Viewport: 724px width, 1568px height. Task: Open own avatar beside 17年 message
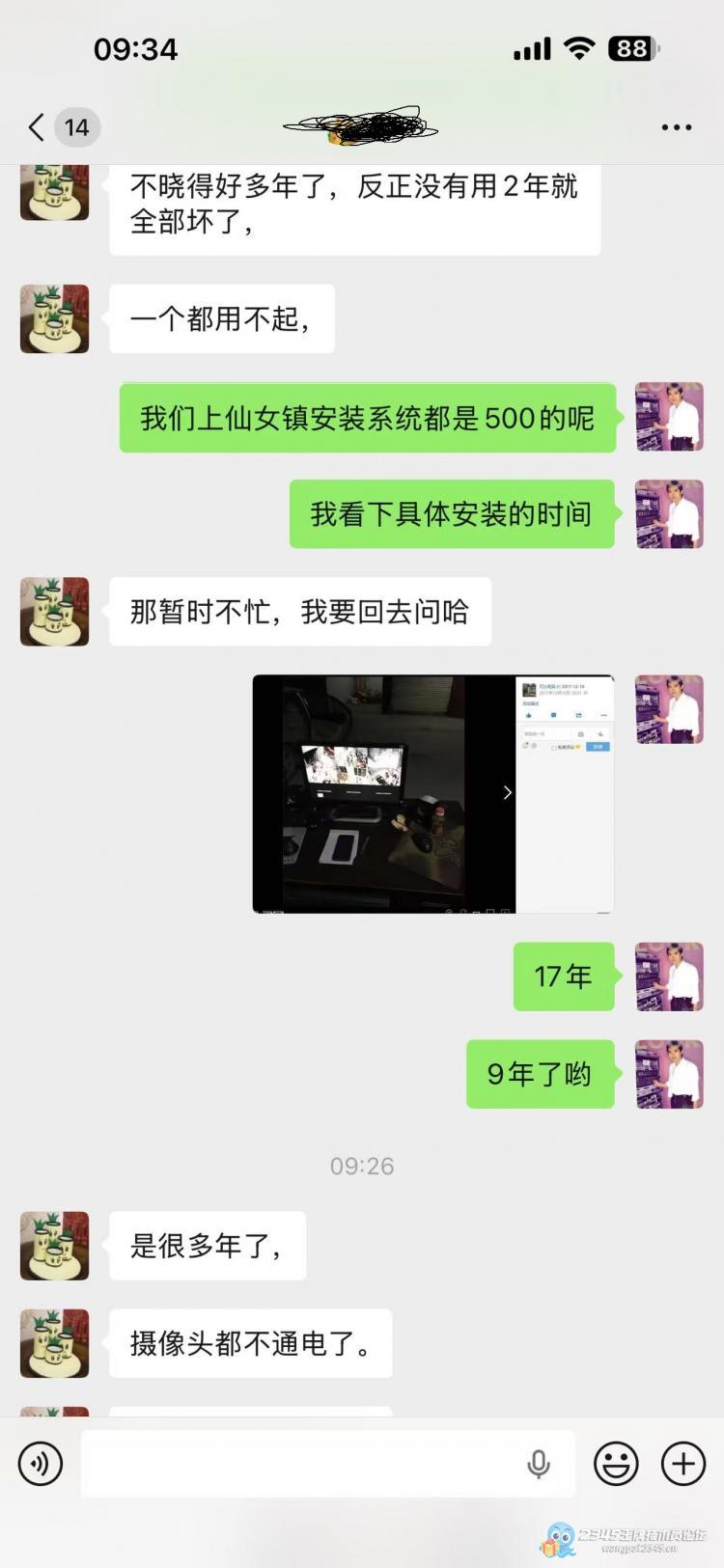[x=669, y=977]
